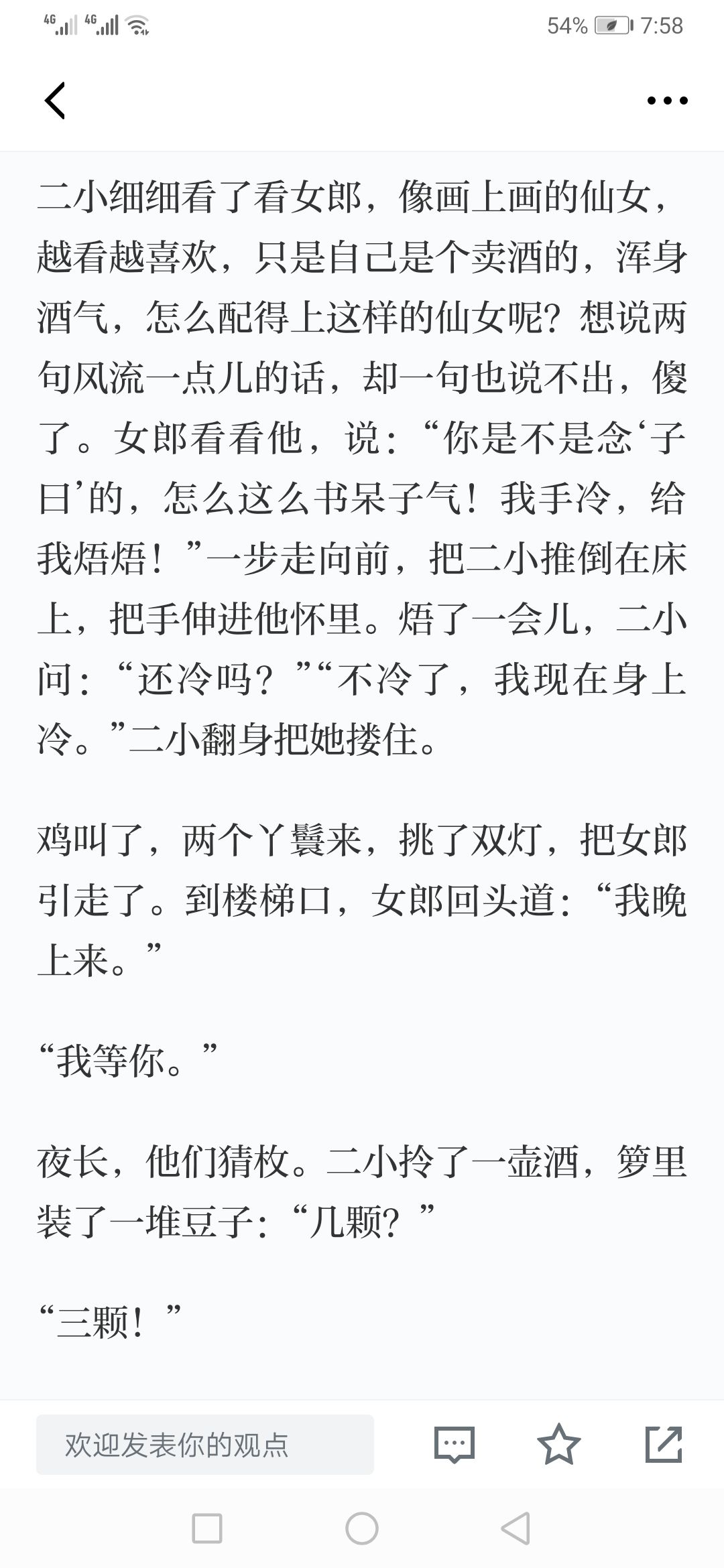Open the three-dot overflow menu

click(667, 101)
